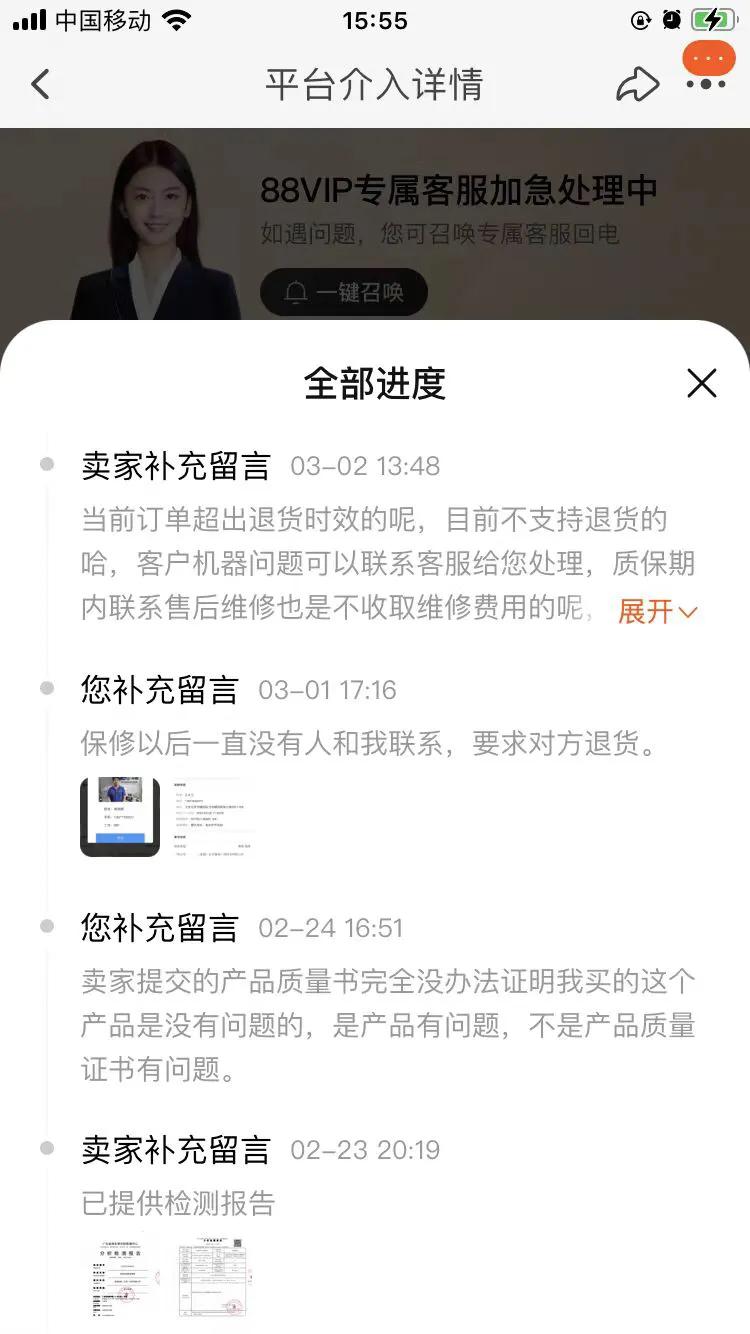Open the share icon in the header
The height and width of the screenshot is (1334, 750).
pos(639,85)
